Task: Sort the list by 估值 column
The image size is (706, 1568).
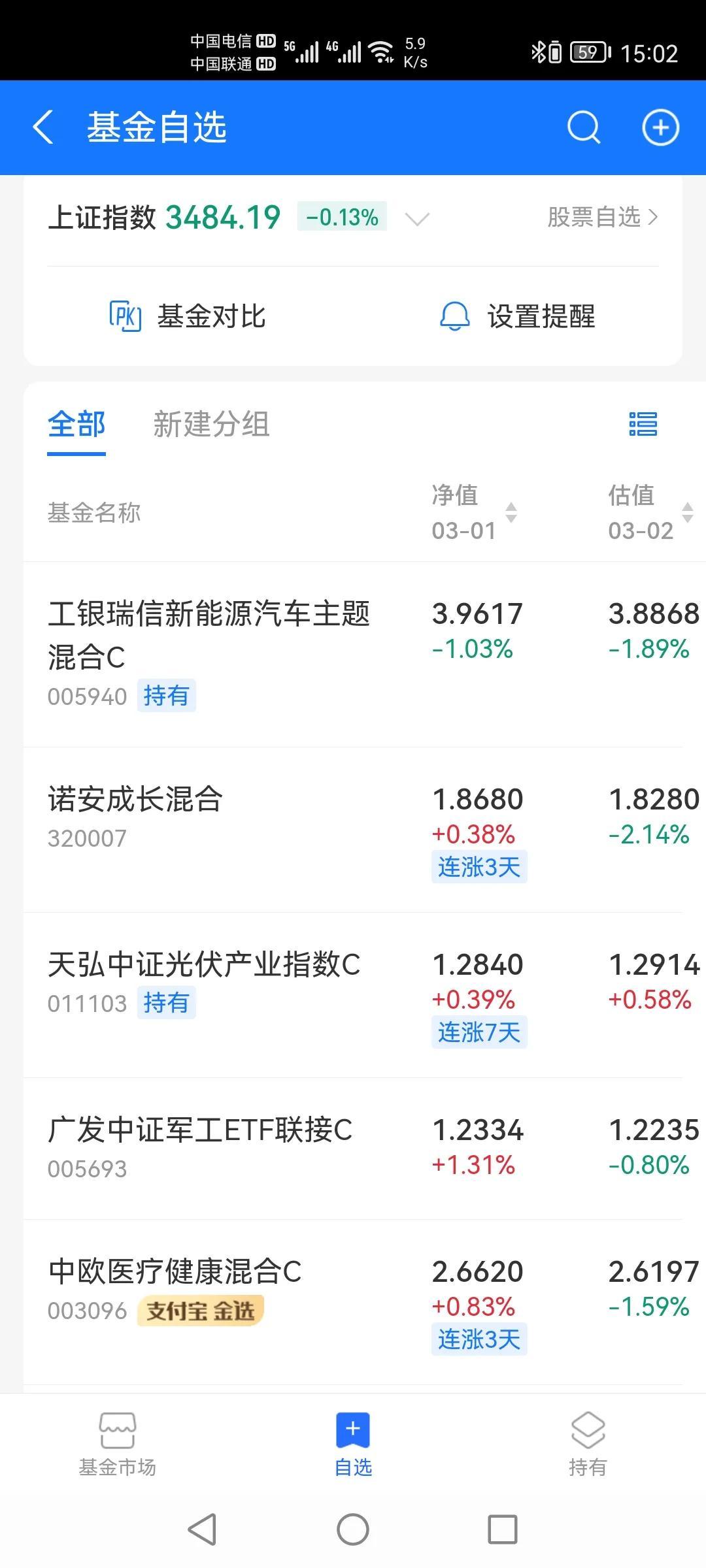Action: coord(650,513)
